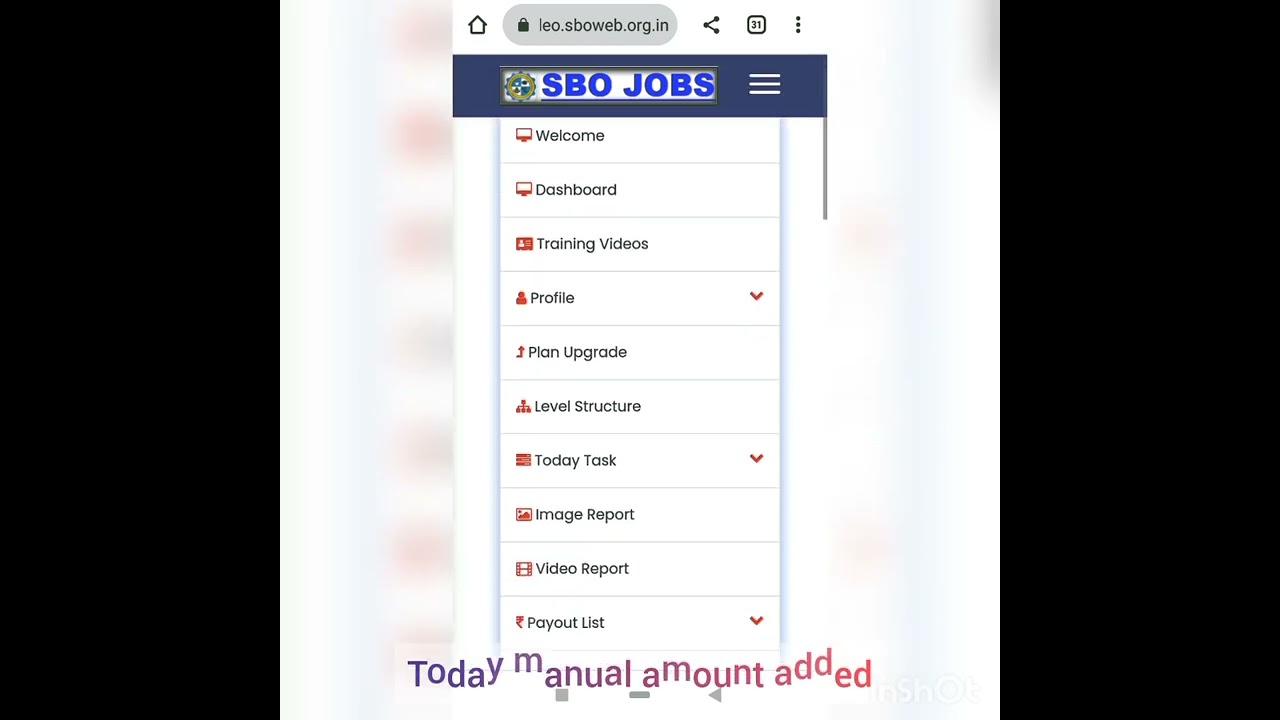
Task: Open the browser overflow menu
Action: [798, 25]
